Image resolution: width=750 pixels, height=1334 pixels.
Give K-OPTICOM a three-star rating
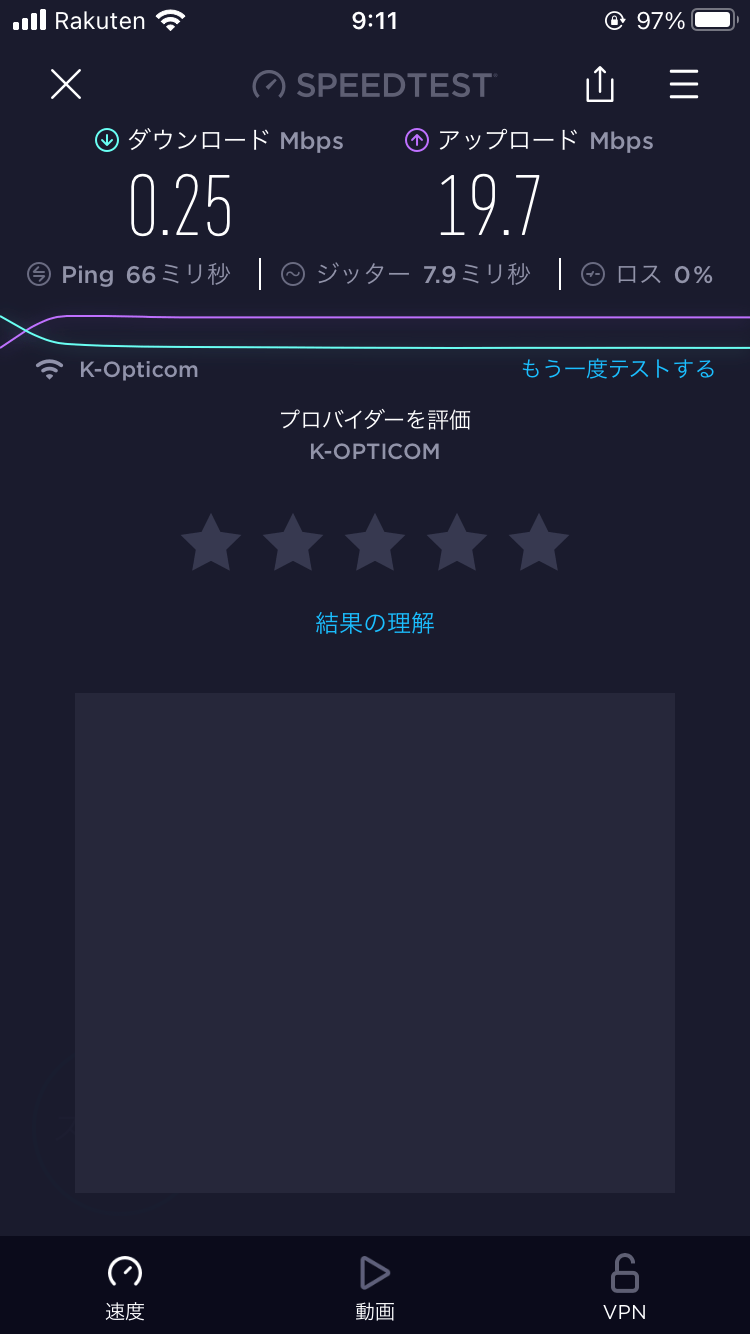[375, 542]
